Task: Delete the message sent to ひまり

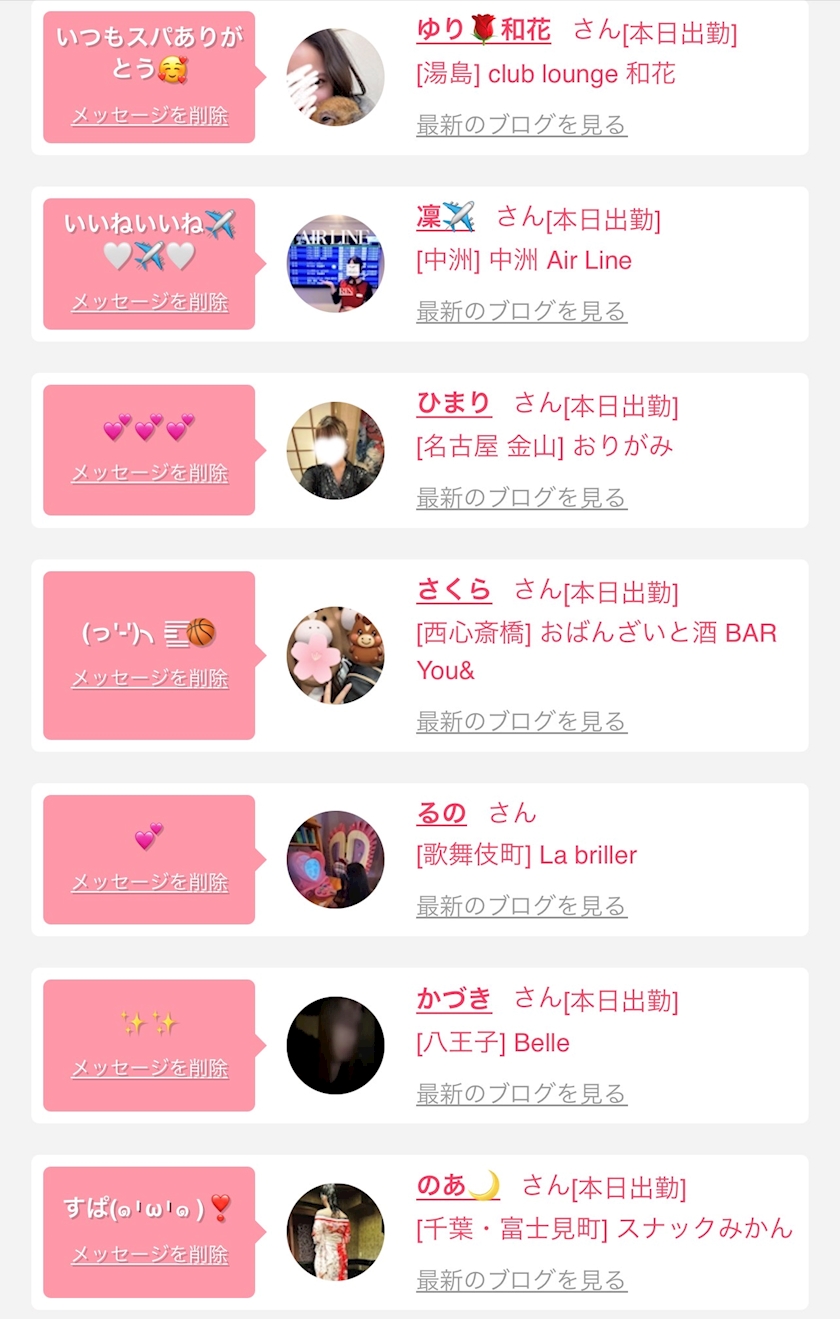Action: (x=150, y=473)
